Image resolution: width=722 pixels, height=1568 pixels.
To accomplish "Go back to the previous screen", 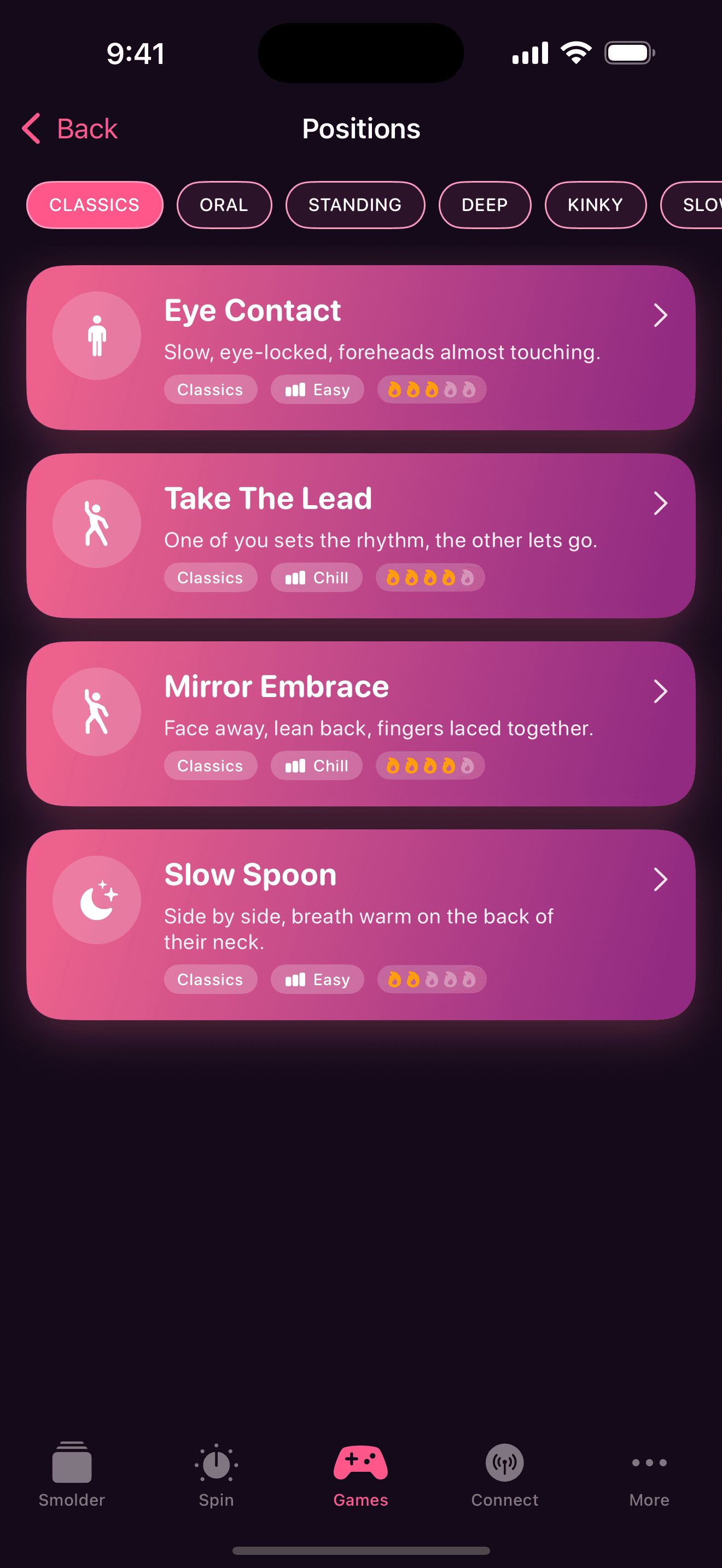I will 70,128.
